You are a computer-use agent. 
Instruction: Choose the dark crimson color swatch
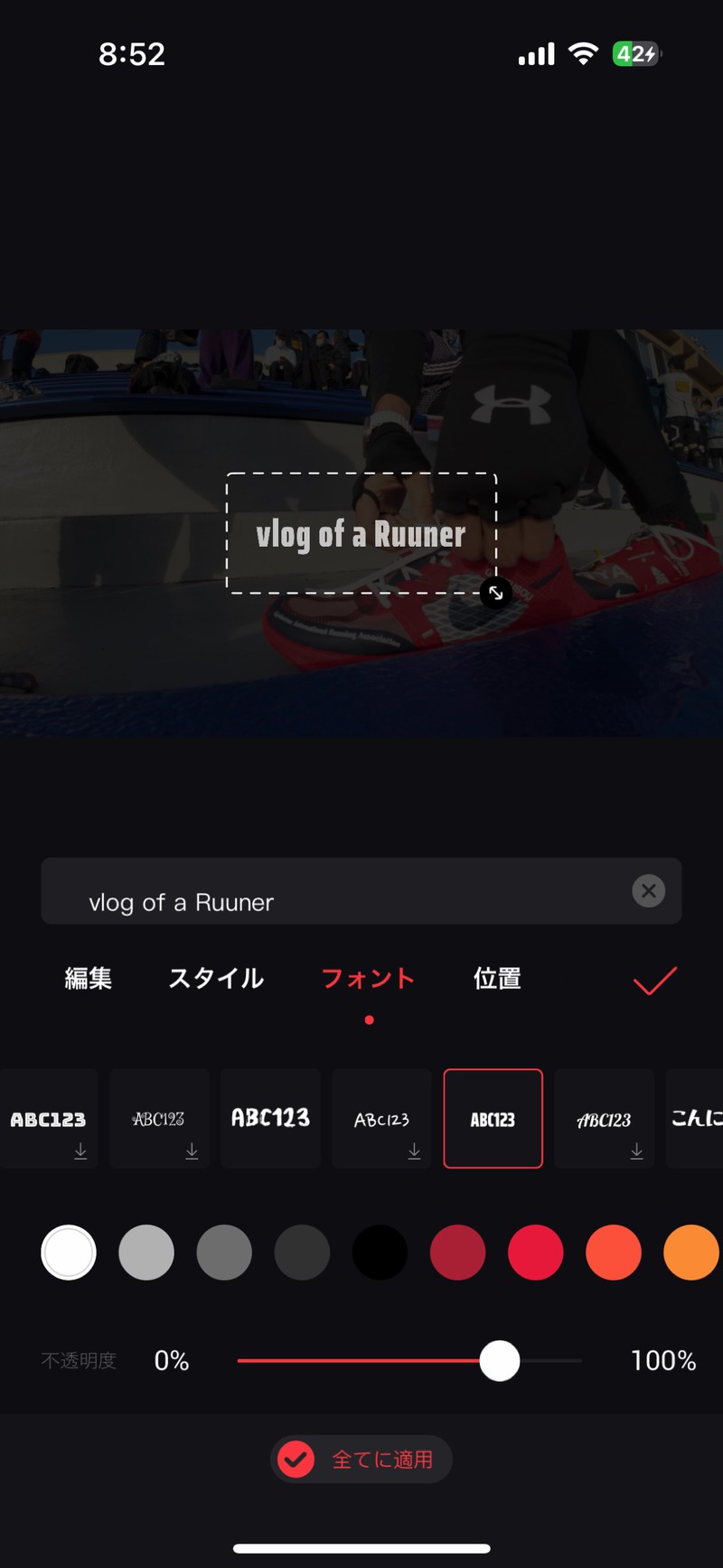457,1253
